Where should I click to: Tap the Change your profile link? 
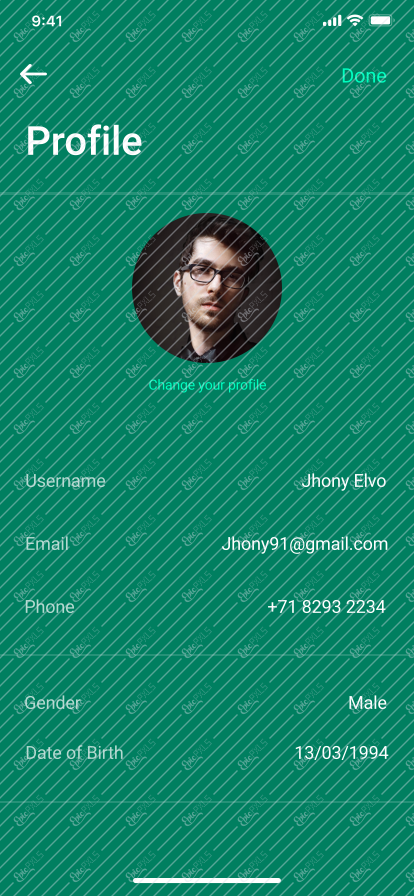click(207, 385)
